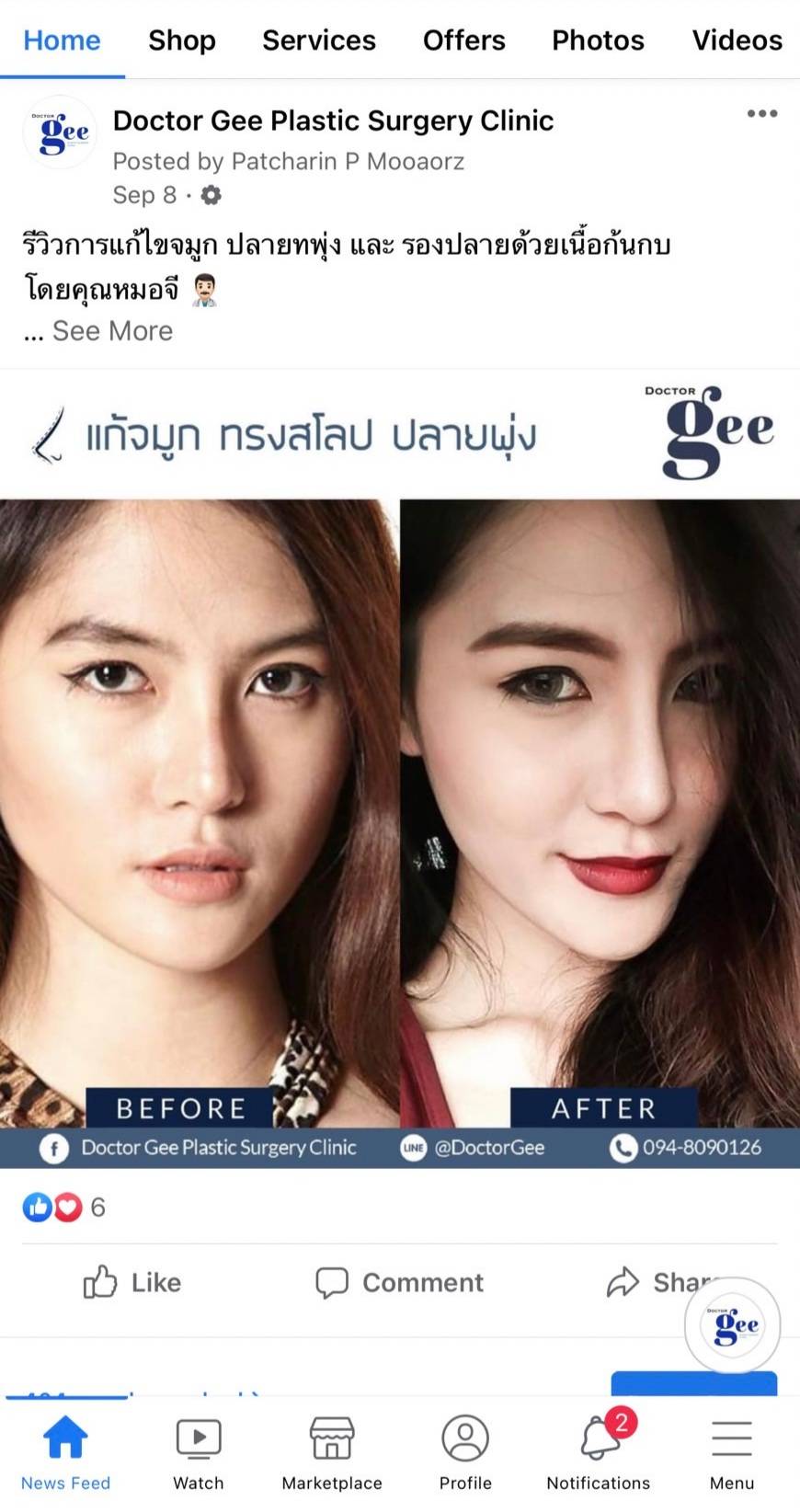800x1512 pixels.
Task: Open the Videos tab
Action: coord(737,40)
